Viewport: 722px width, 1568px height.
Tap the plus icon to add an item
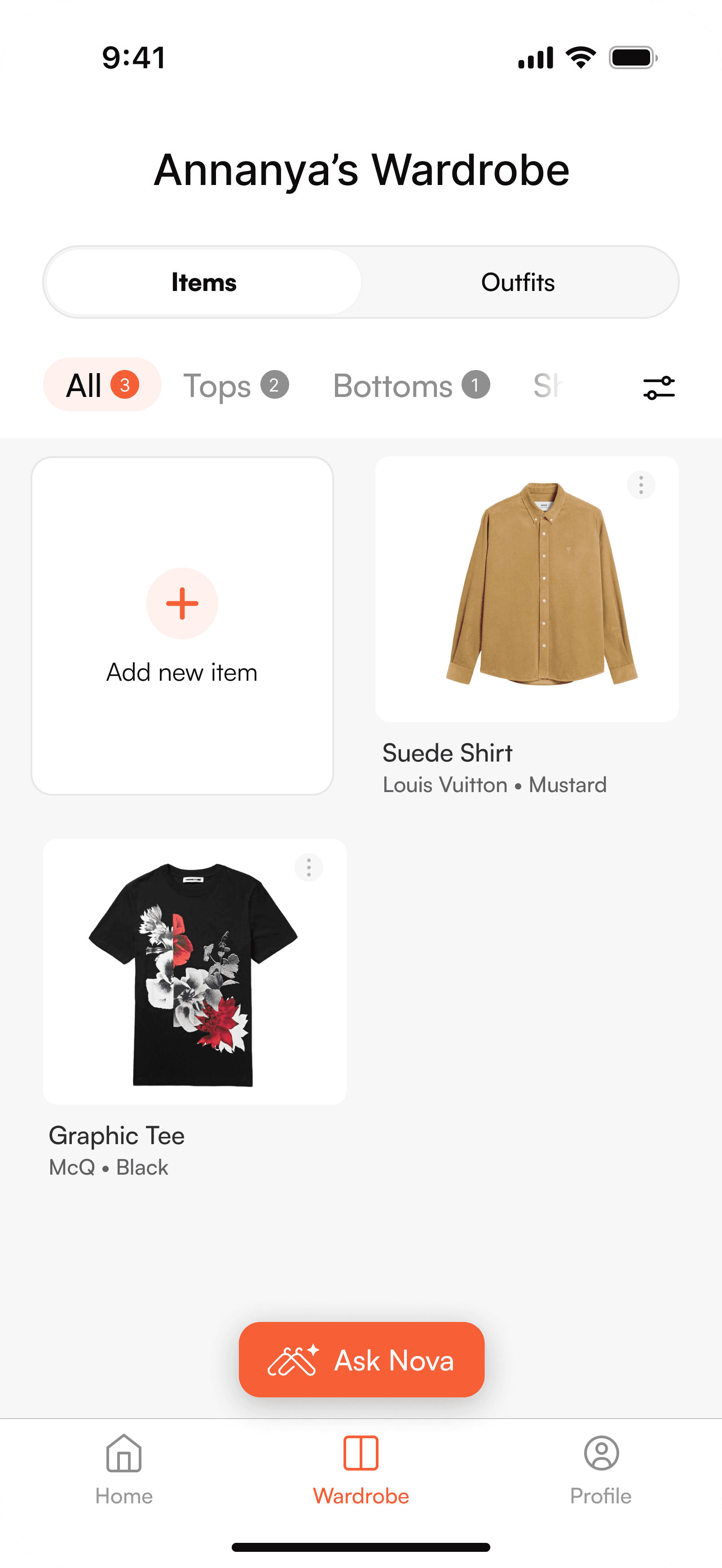pyautogui.click(x=182, y=603)
